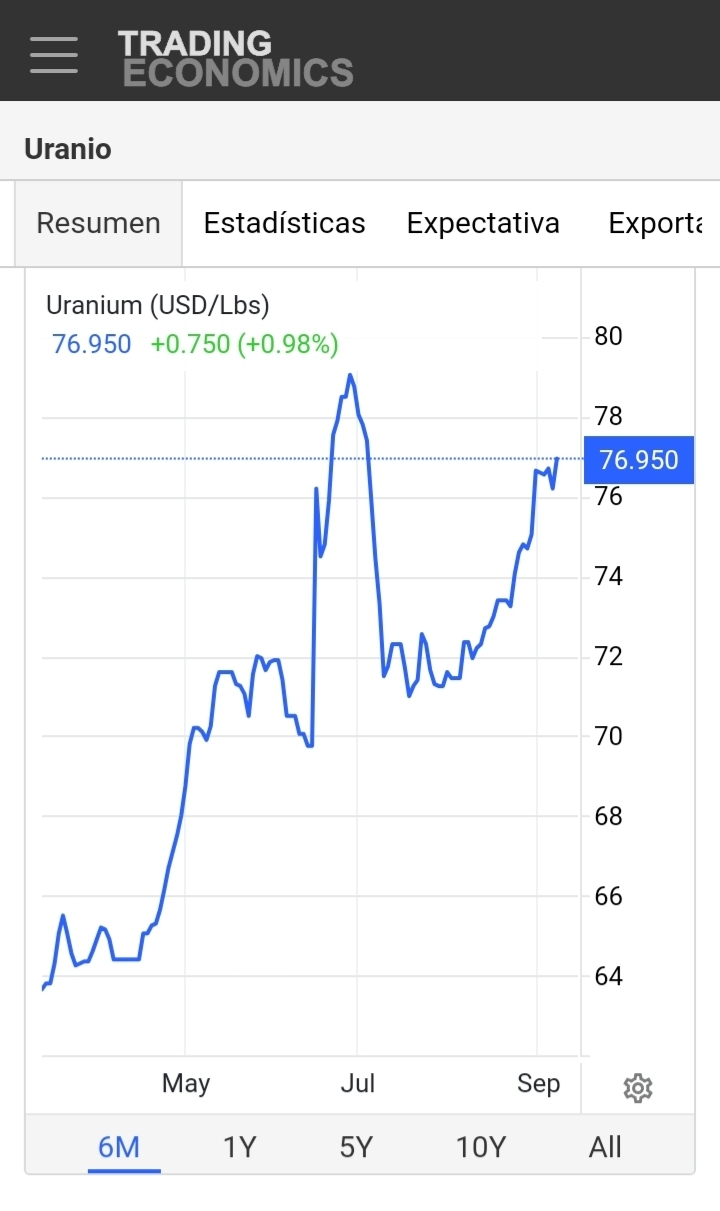Screen dimensions: 720x1211
Task: Open the partially visible Exporta tab
Action: (656, 223)
